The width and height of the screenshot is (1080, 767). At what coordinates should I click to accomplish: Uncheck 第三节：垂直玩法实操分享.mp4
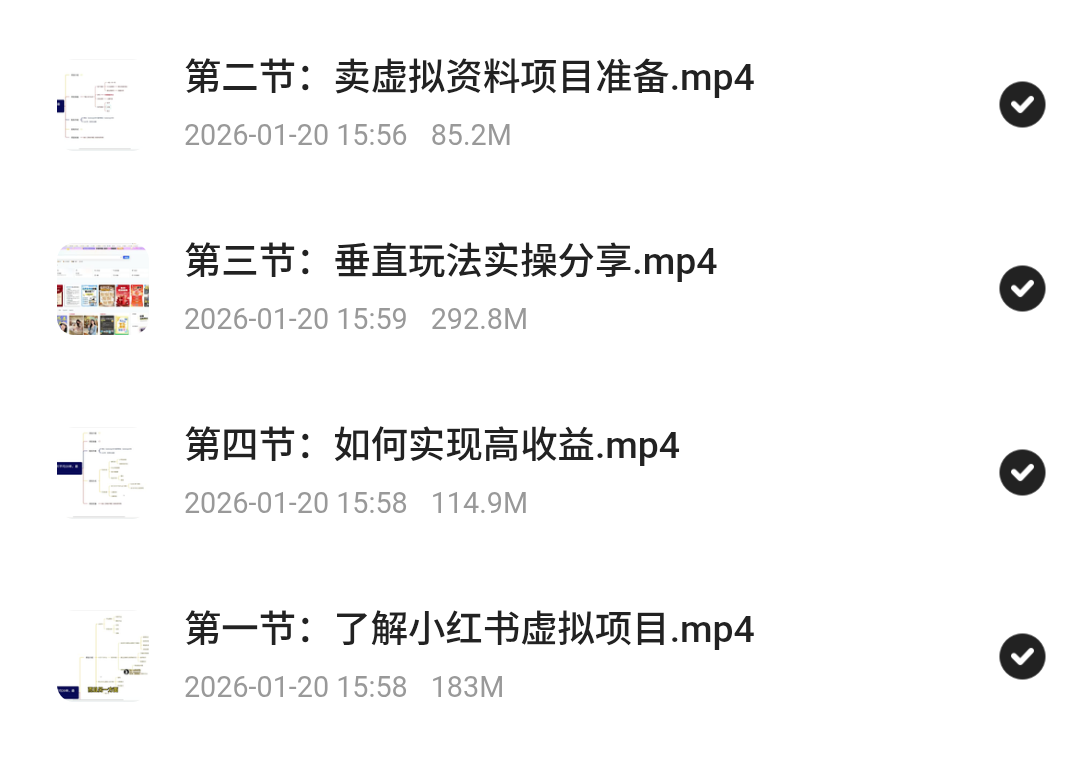click(1022, 289)
